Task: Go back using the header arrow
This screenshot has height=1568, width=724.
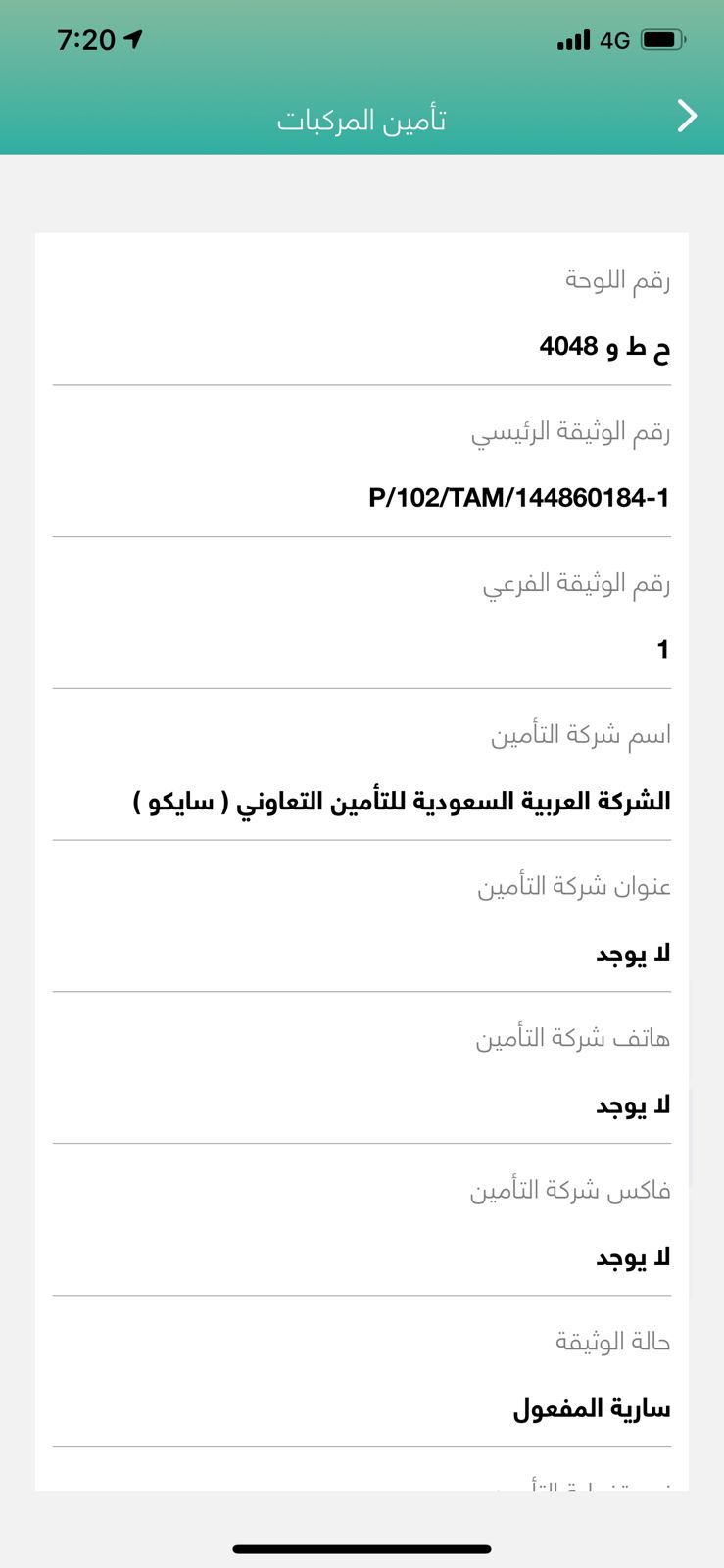Action: [x=688, y=116]
